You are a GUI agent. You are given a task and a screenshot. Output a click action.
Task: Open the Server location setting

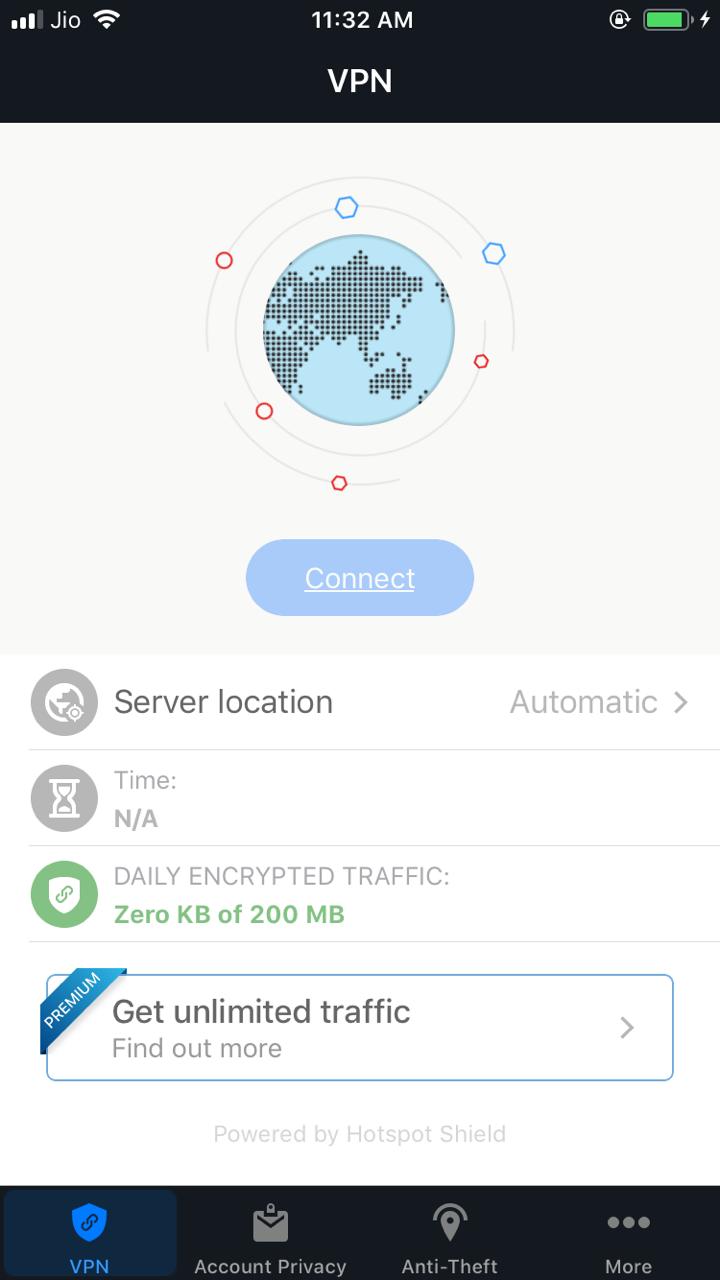(x=360, y=702)
